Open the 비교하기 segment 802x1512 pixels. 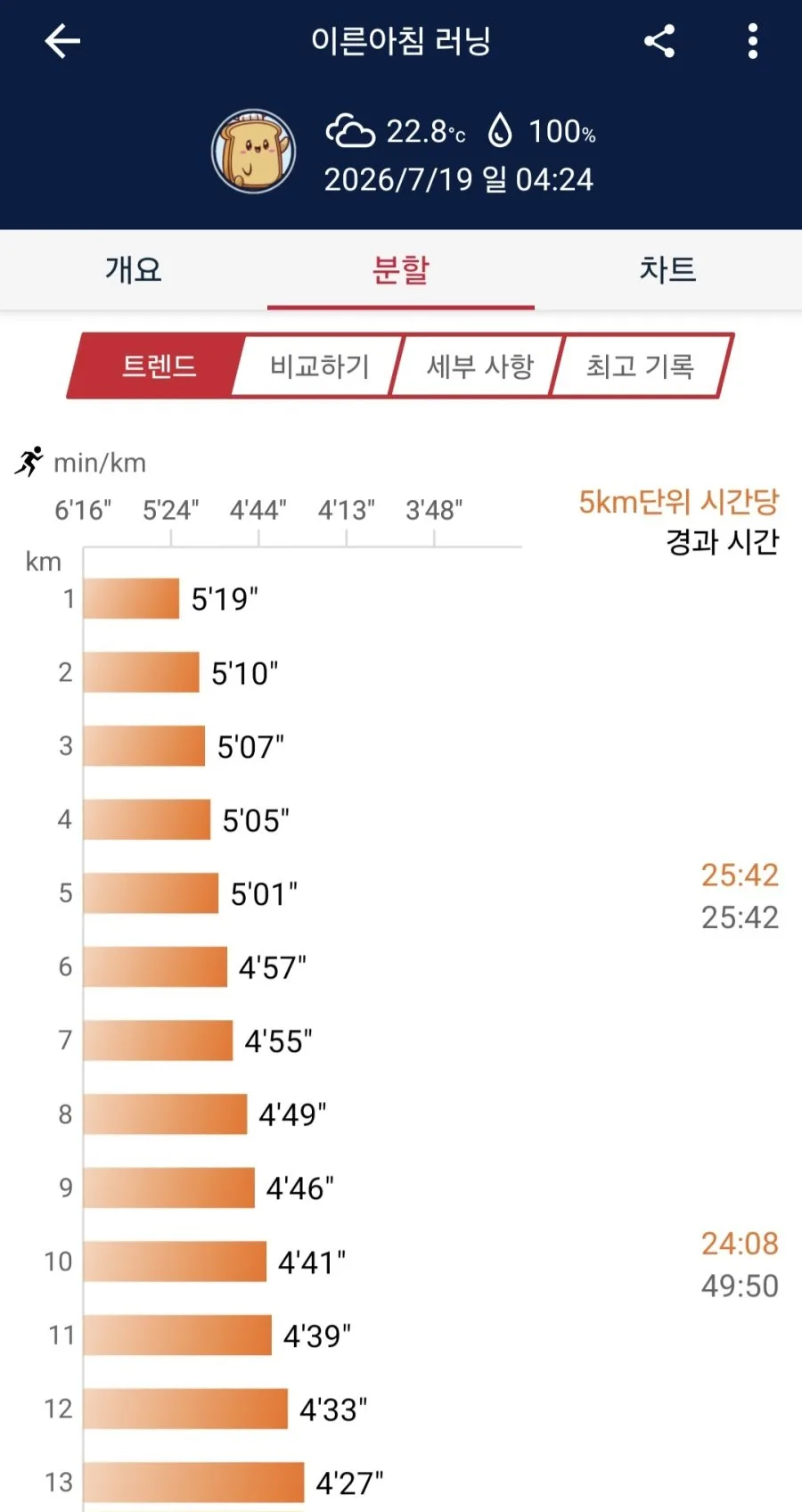318,366
